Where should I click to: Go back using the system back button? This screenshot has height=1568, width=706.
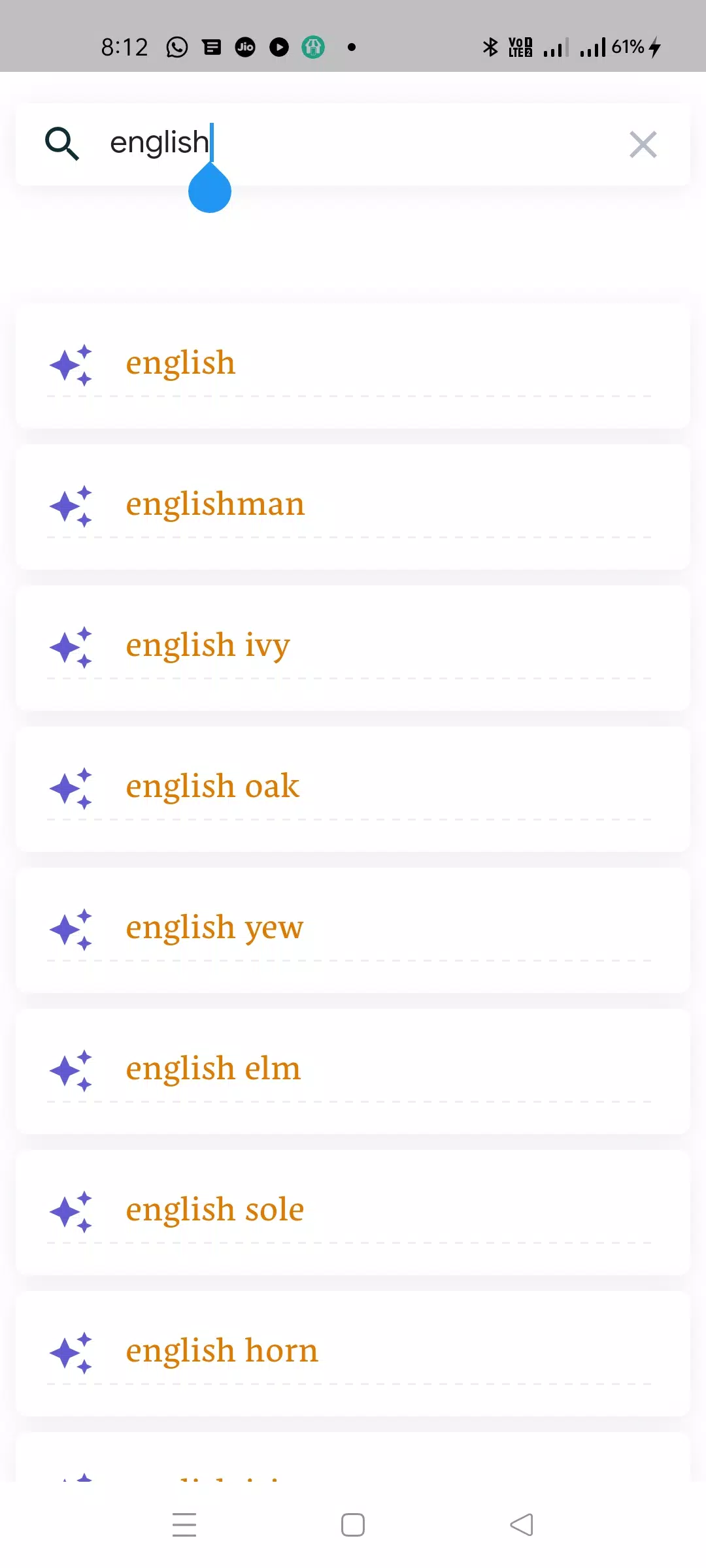point(522,1525)
